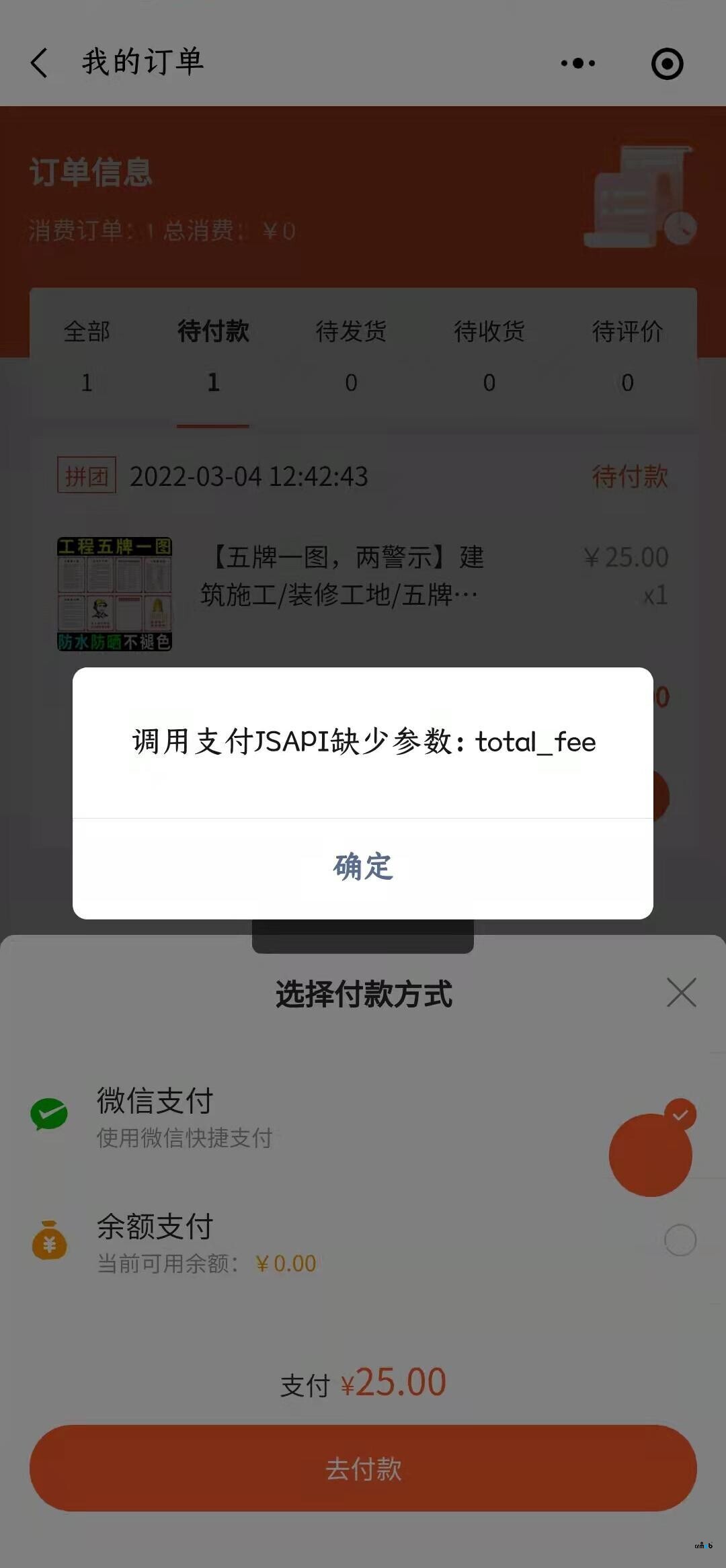Open the 五牌一图 order item

point(341,577)
